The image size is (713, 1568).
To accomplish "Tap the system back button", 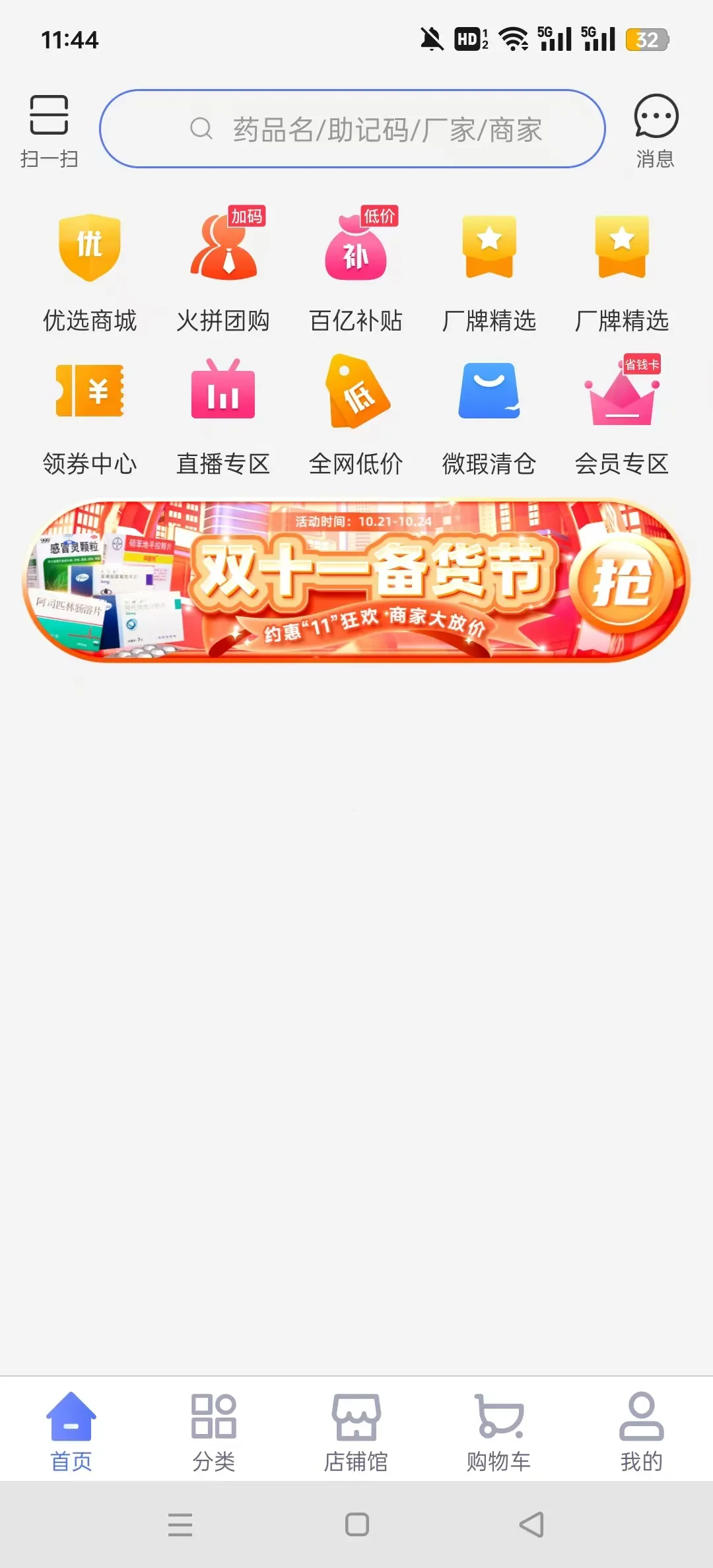I will coord(531,1524).
